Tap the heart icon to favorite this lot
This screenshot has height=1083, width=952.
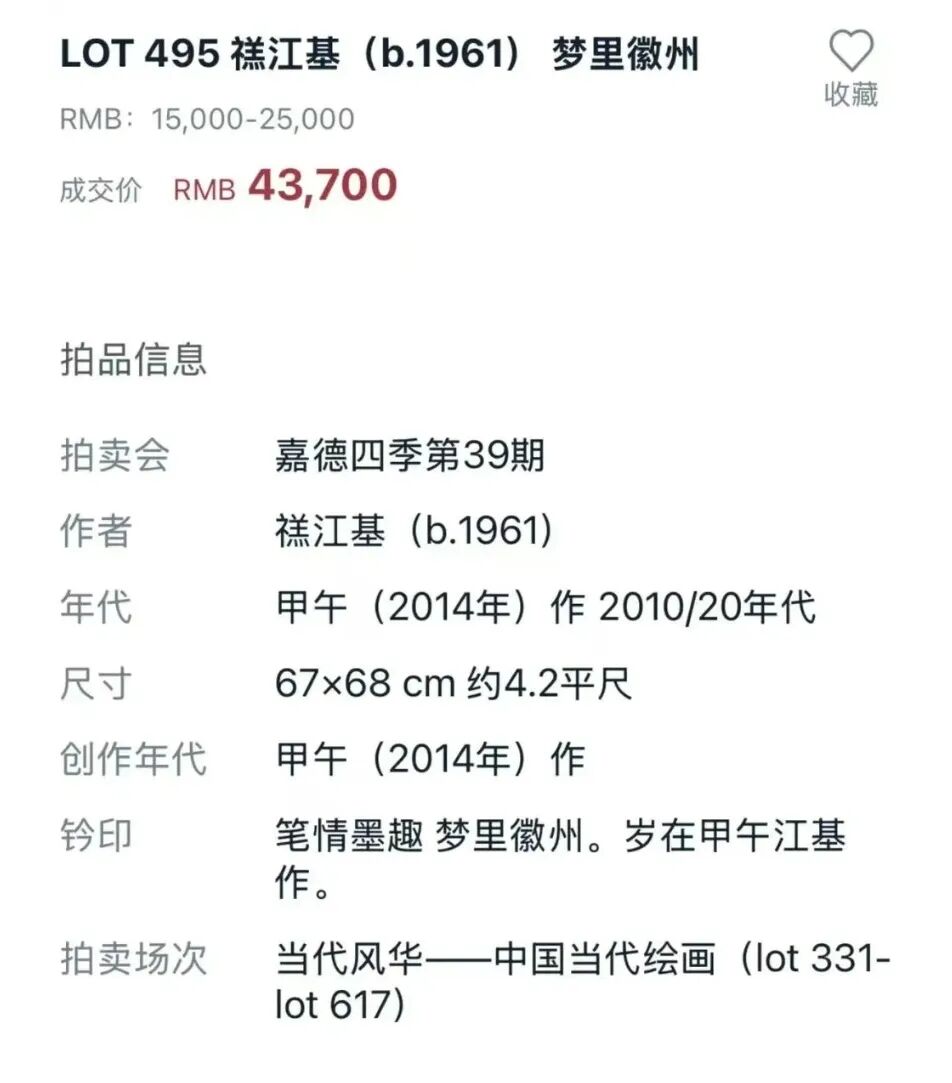[x=851, y=52]
